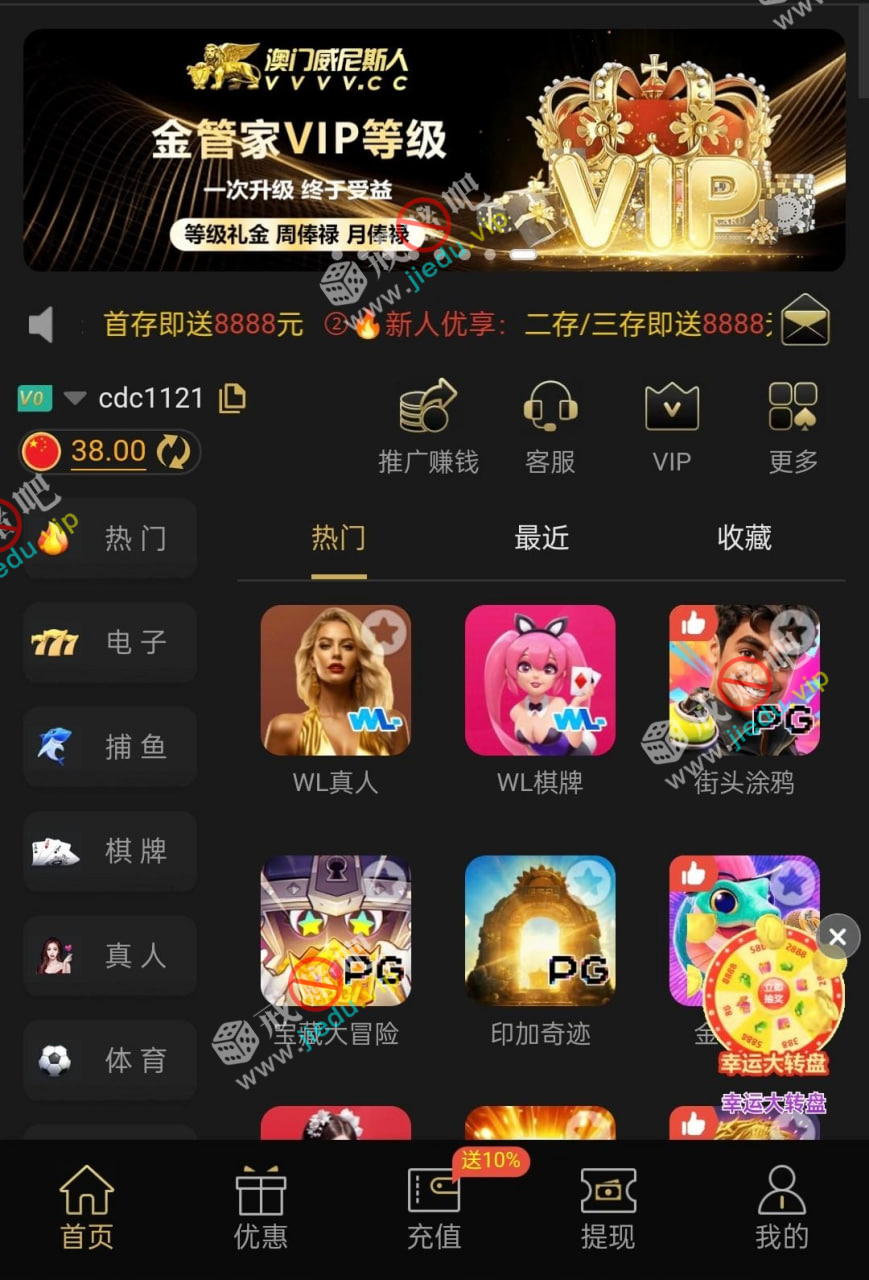
Task: Go to 充值 recharge tab
Action: [434, 1208]
